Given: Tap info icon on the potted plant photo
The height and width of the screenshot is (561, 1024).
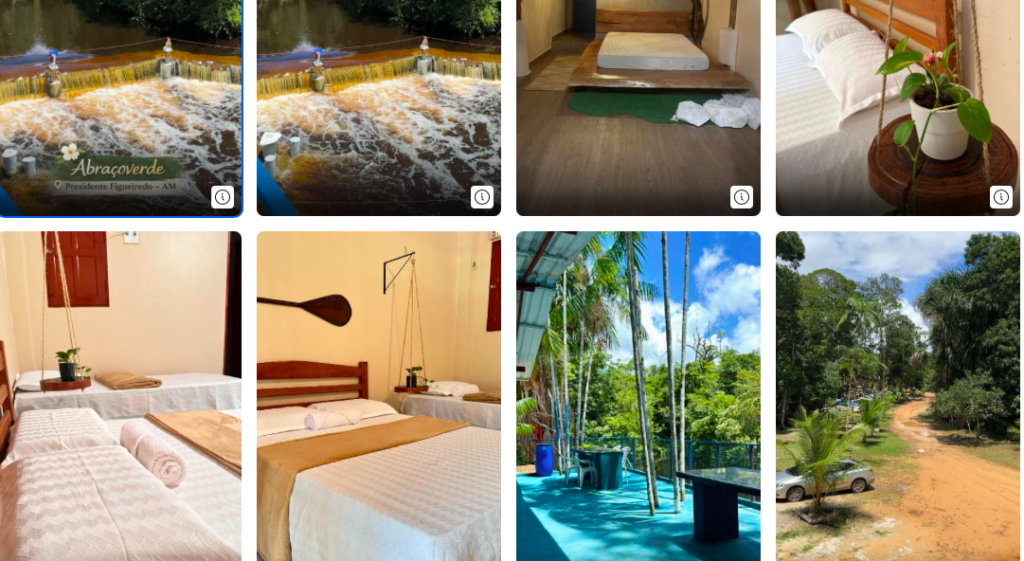Looking at the screenshot, I should coord(1001,197).
